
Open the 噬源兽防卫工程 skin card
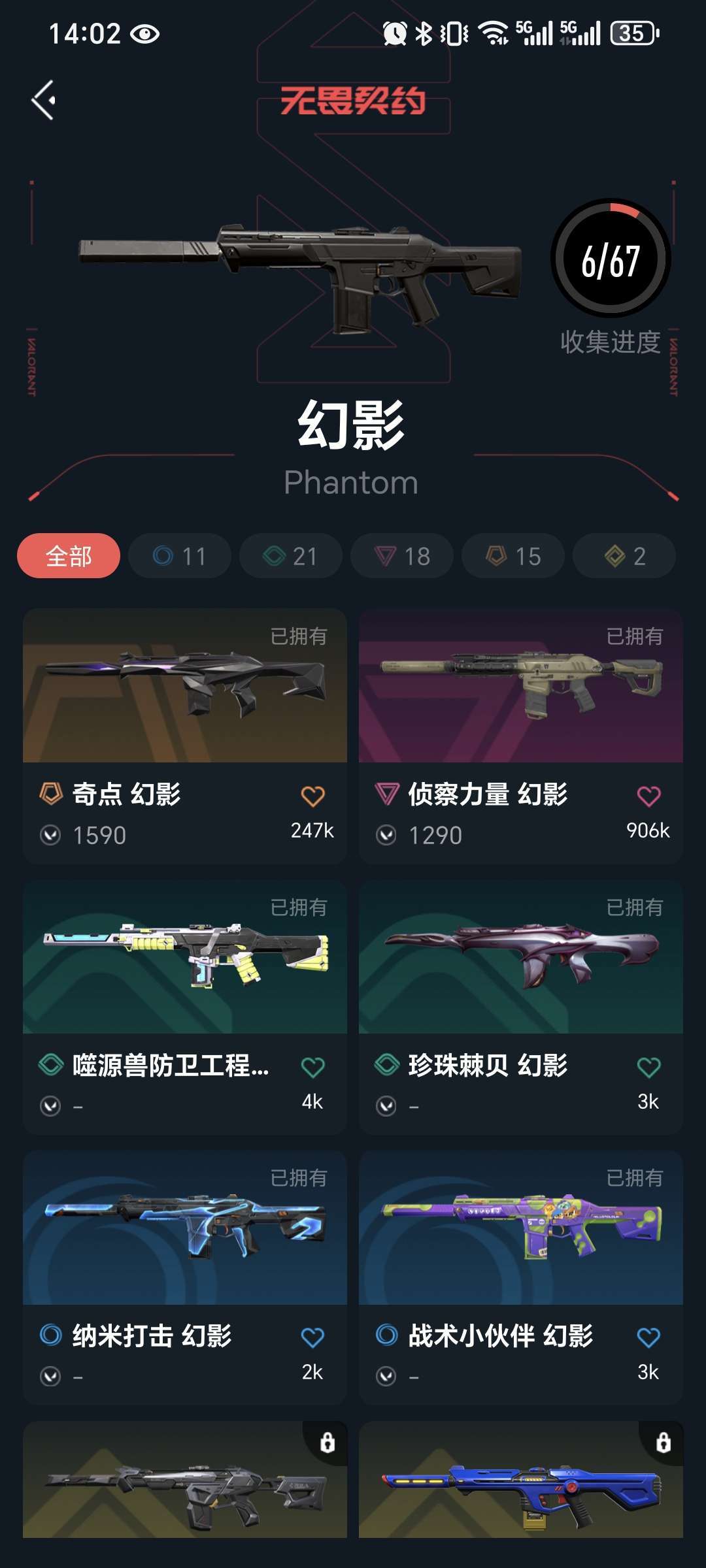tap(185, 1007)
